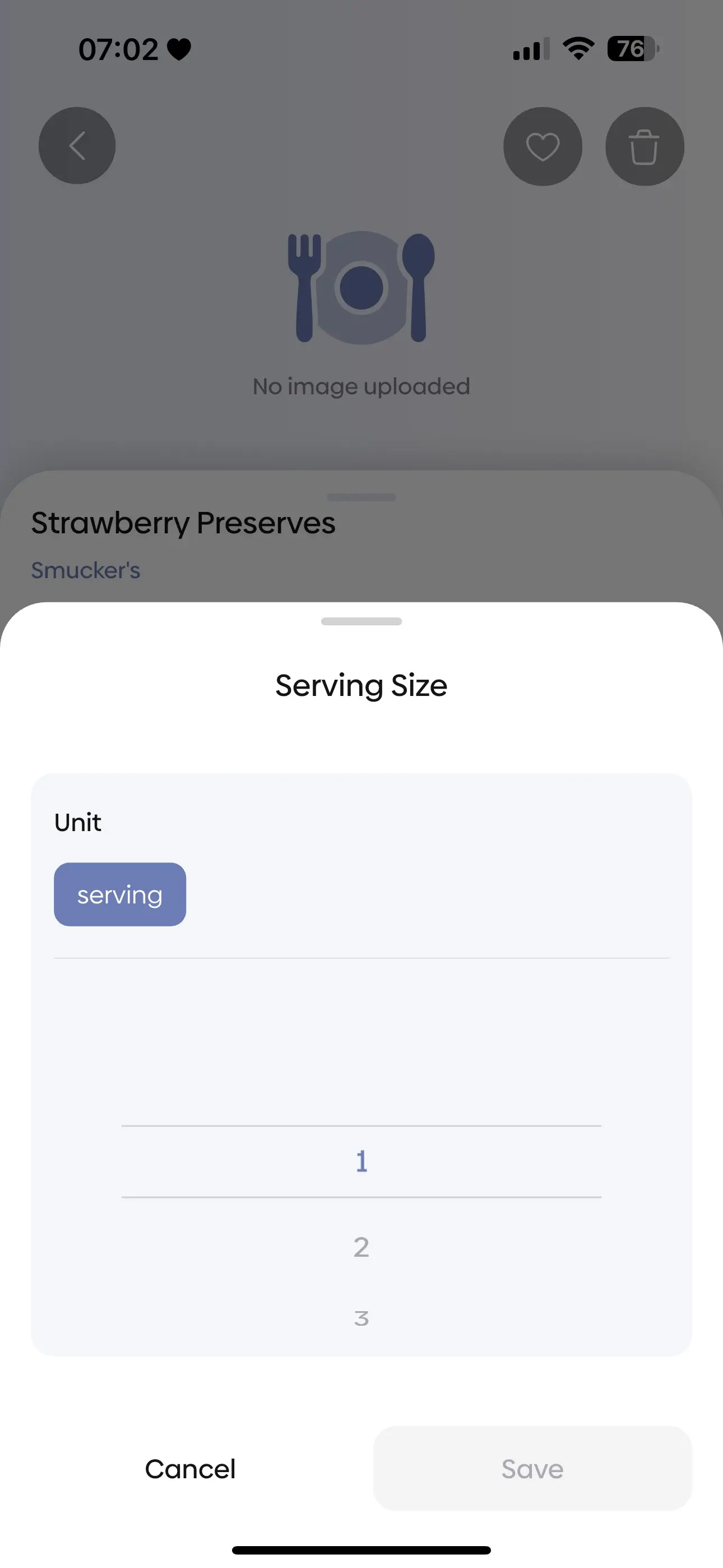The width and height of the screenshot is (723, 1568).
Task: Select the serving unit chip
Action: tap(120, 894)
